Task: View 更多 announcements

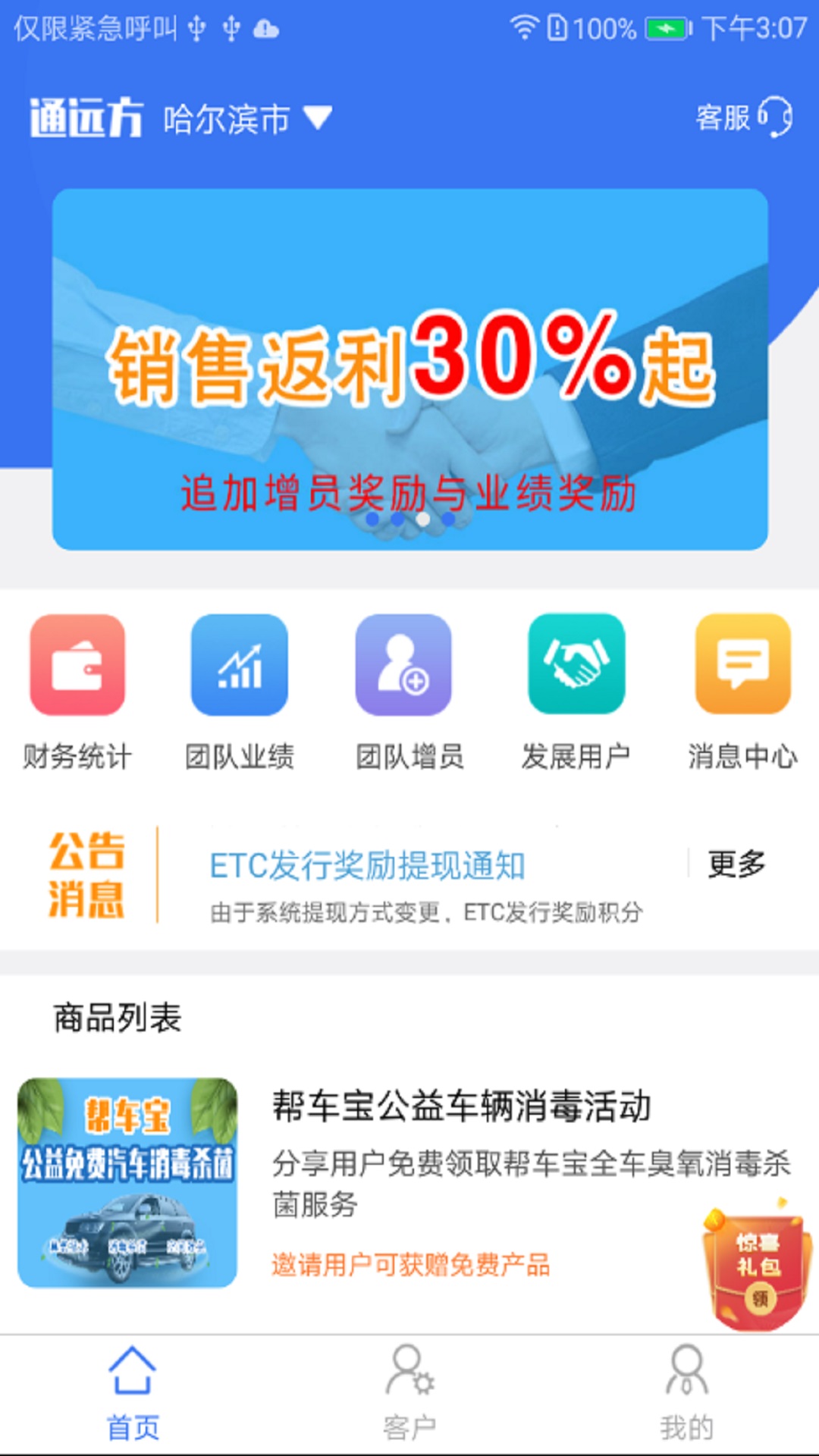Action: (736, 864)
